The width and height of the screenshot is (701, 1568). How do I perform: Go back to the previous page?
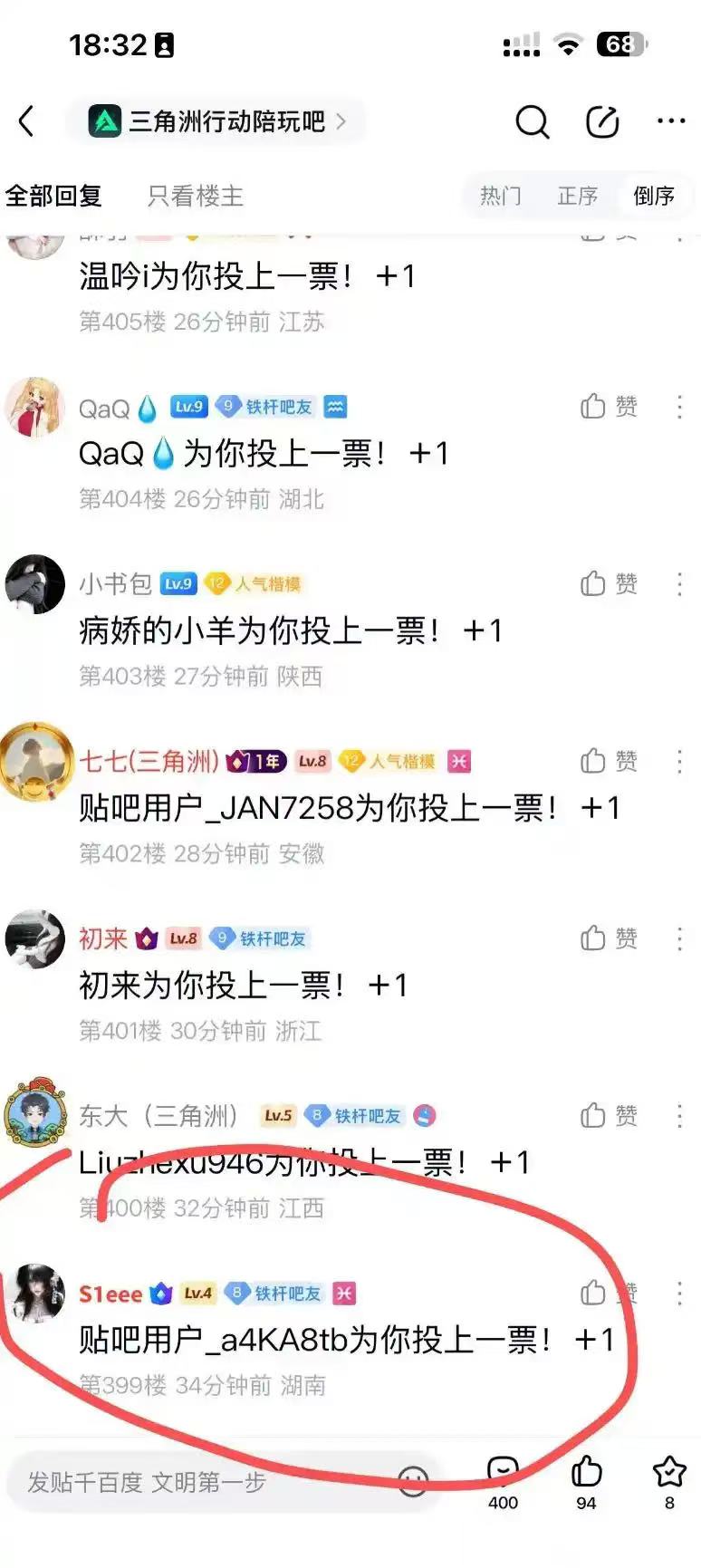(x=27, y=121)
